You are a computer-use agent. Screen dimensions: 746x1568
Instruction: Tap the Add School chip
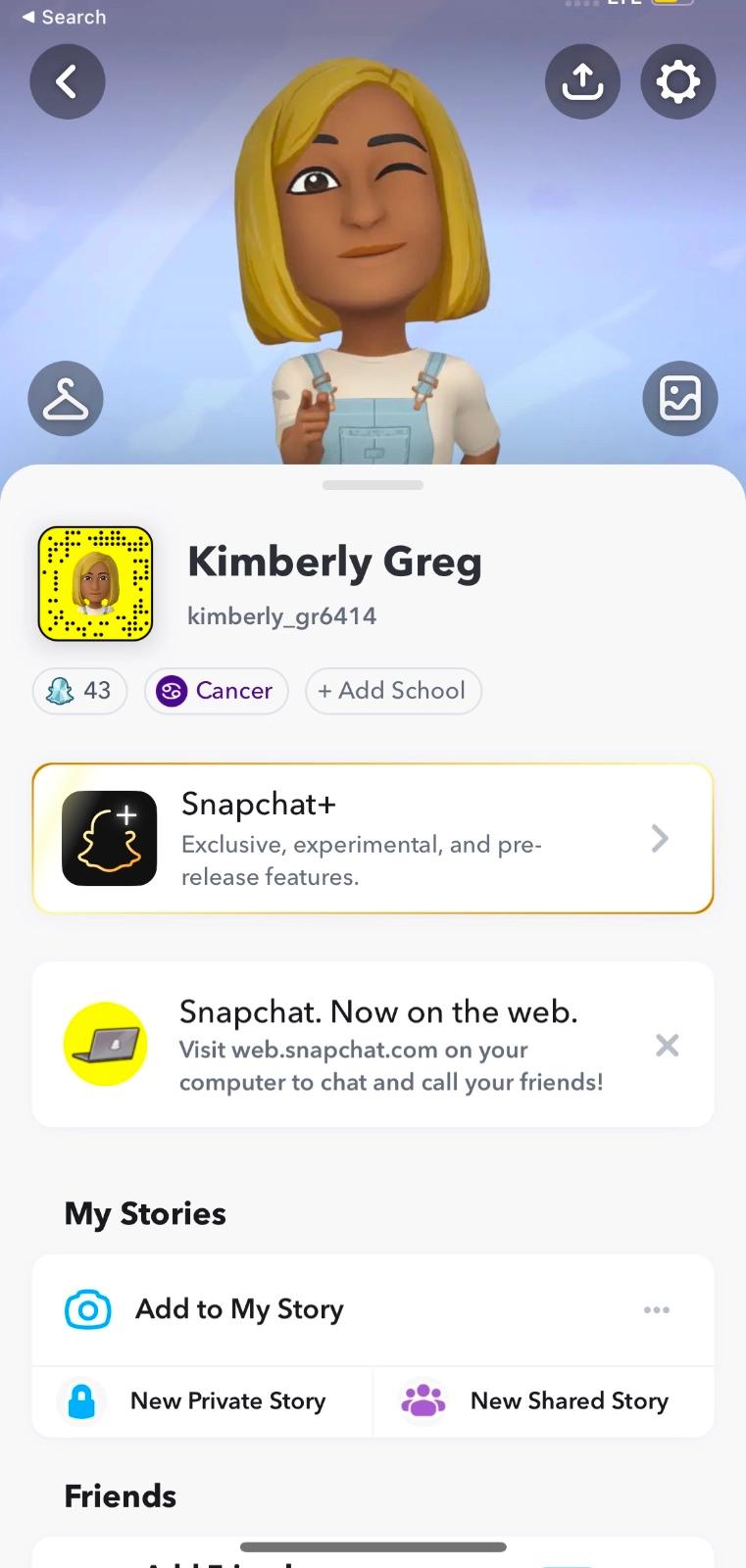pos(393,691)
